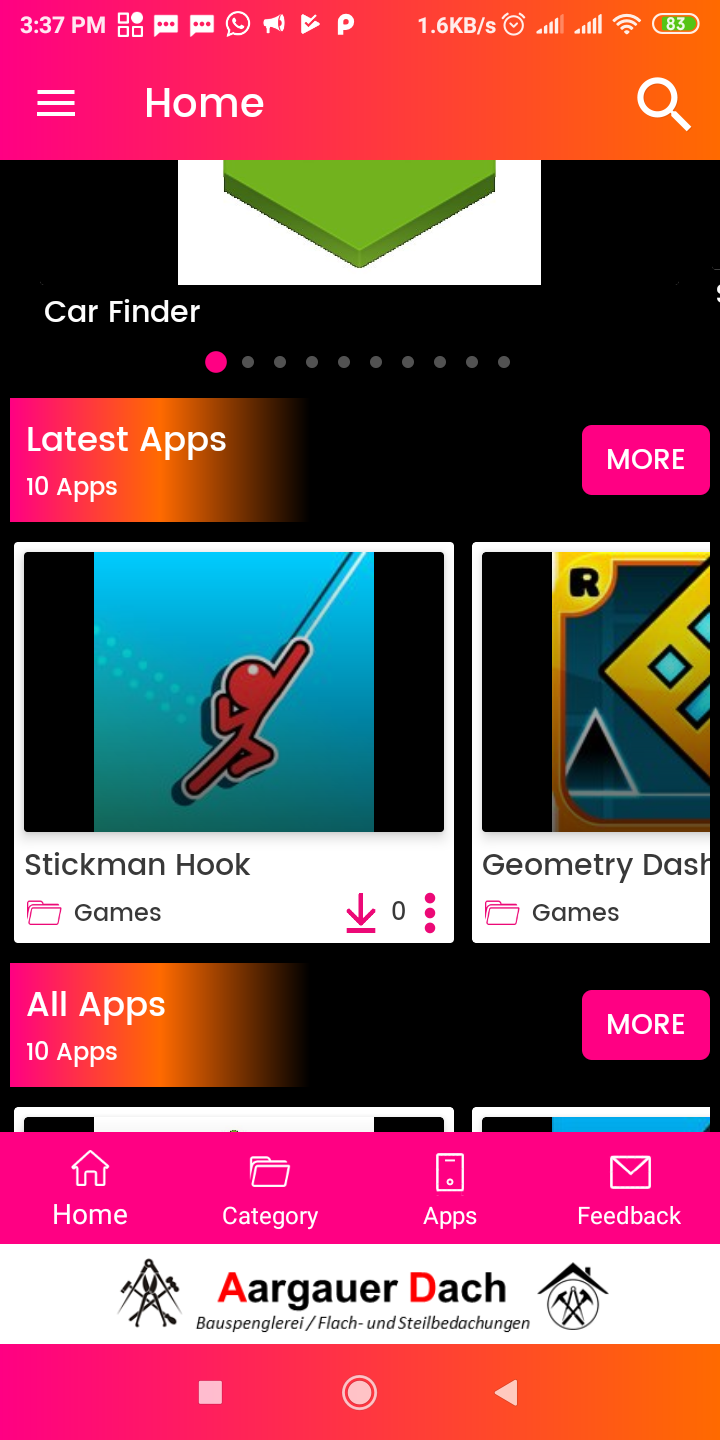Switch to the Apps tab

[450, 1189]
